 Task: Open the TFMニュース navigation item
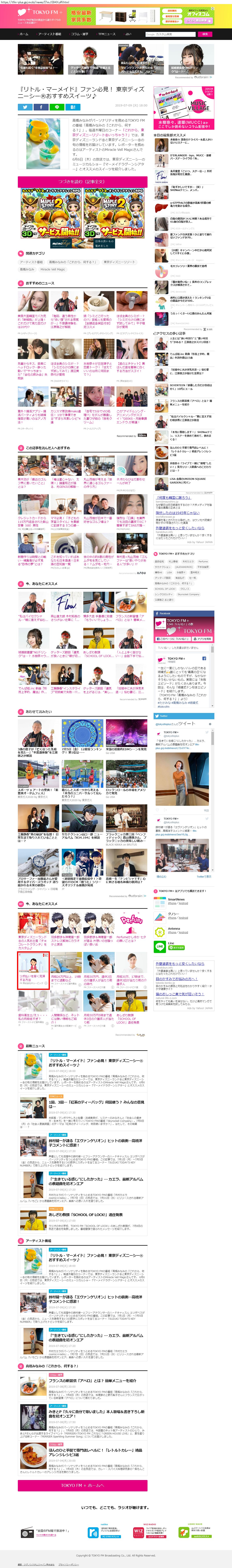pos(107,34)
